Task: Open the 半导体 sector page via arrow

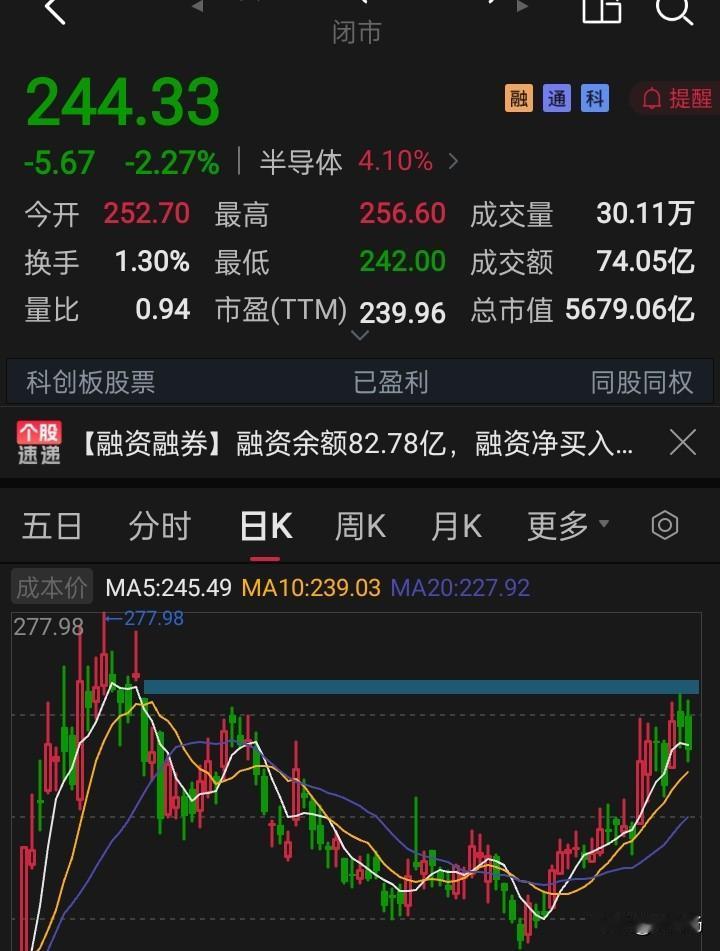Action: pos(450,162)
